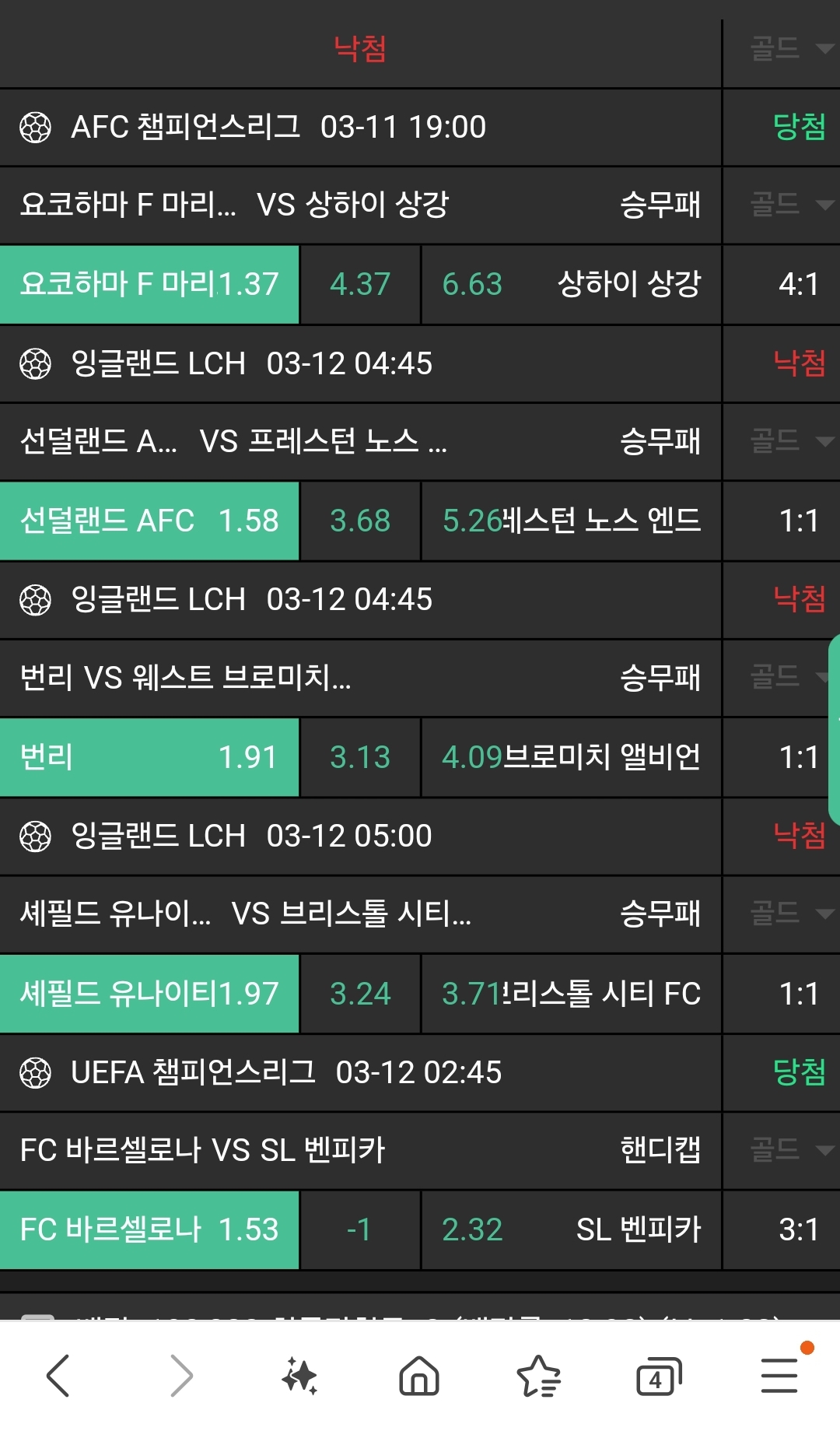Expand 골드 dropdown for 요코하마 VS 상하이 상강
The width and height of the screenshot is (840, 1431).
[790, 205]
